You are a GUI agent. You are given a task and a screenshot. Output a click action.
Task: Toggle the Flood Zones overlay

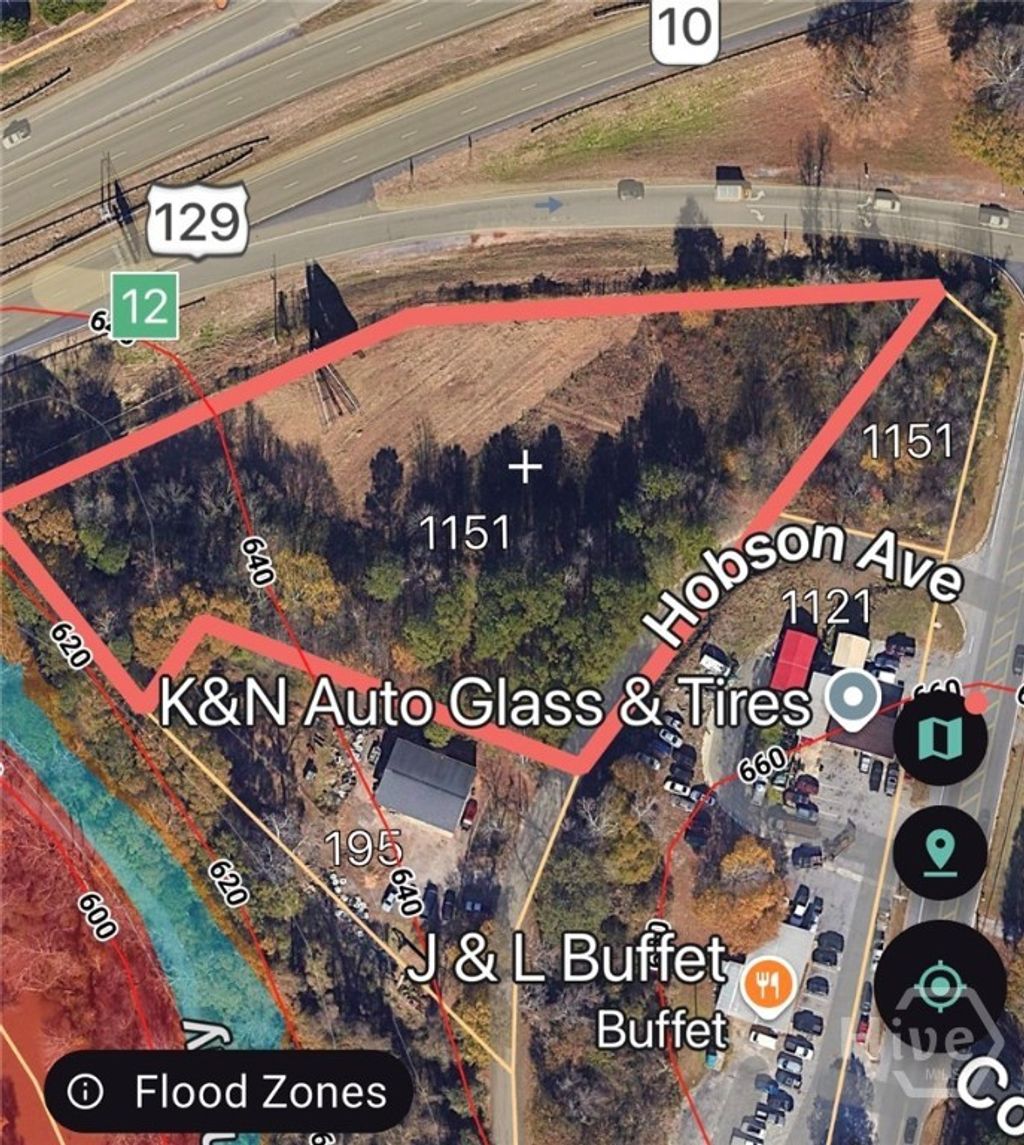(x=230, y=1092)
